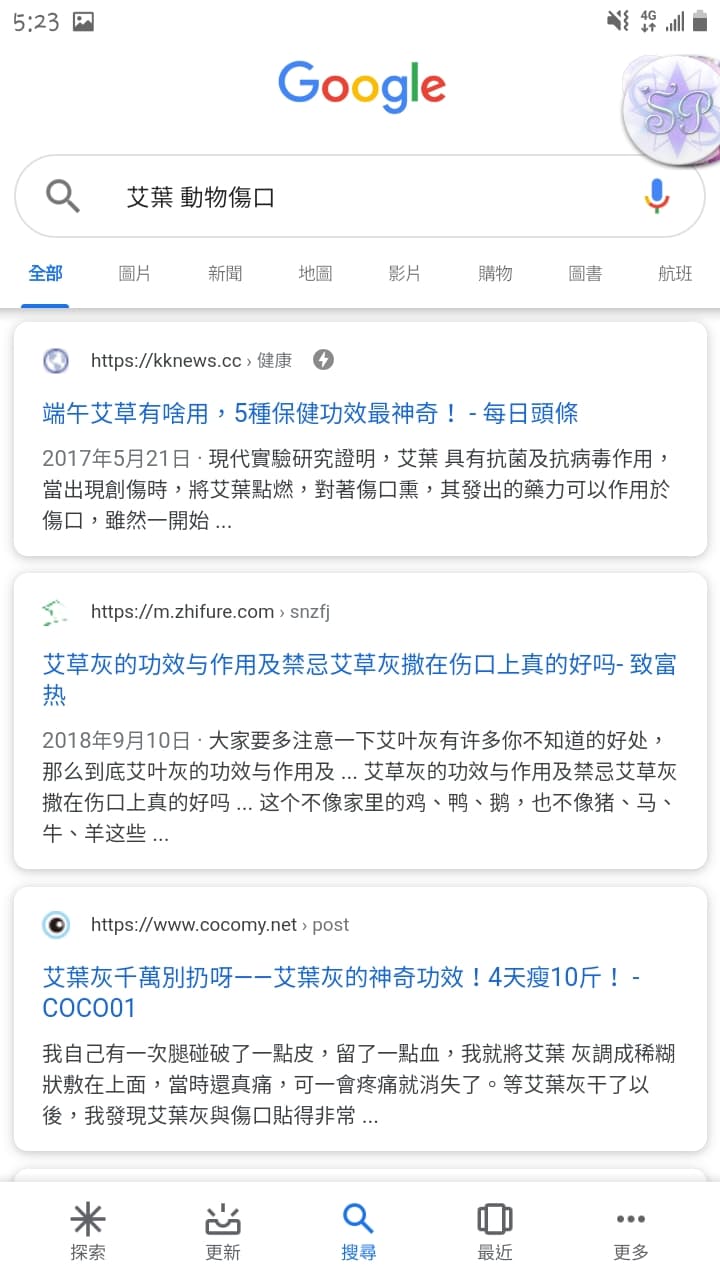Select the 地圖 tab
This screenshot has width=720, height=1280.
315,273
